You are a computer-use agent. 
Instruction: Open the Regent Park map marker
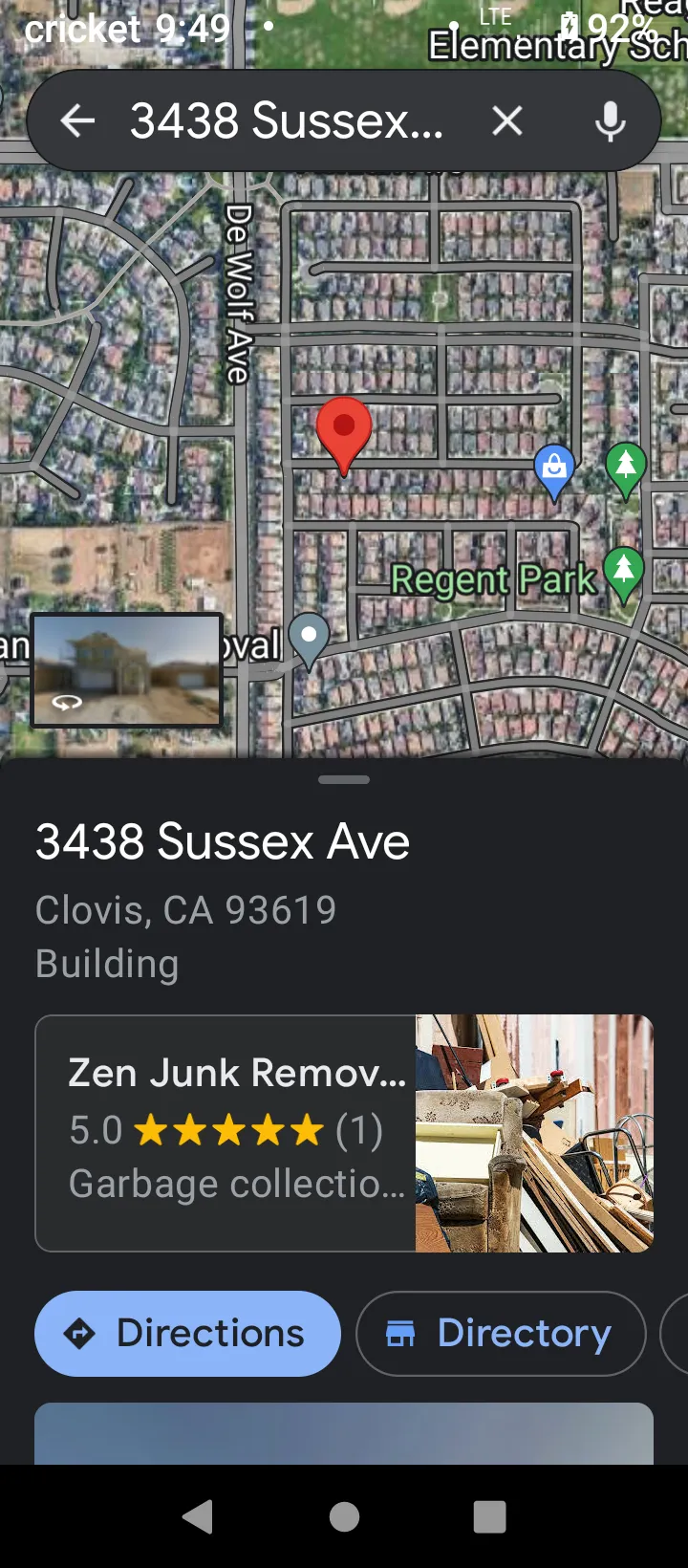pos(624,574)
